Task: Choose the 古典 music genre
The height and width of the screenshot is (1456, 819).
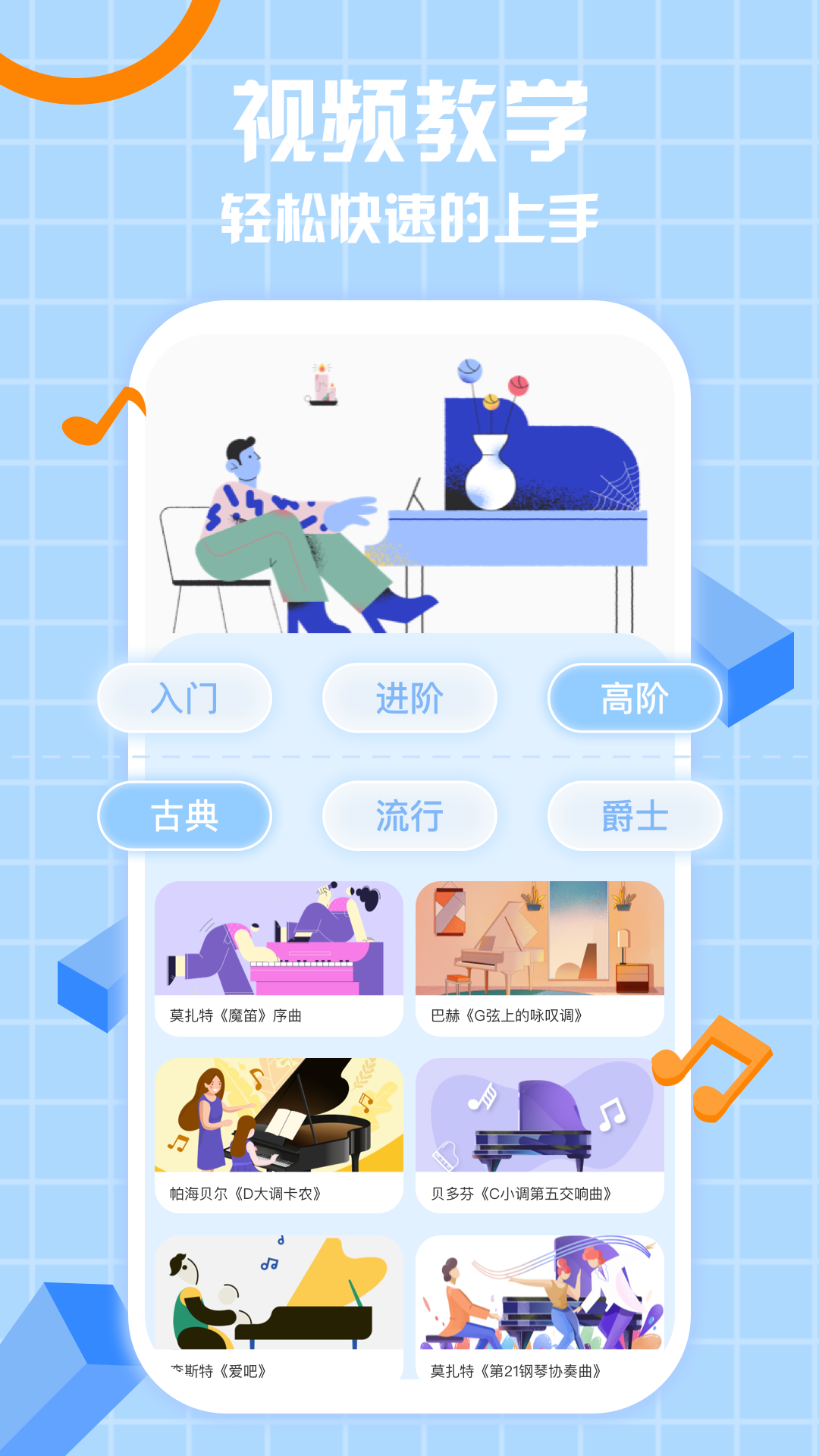Action: pos(184,815)
